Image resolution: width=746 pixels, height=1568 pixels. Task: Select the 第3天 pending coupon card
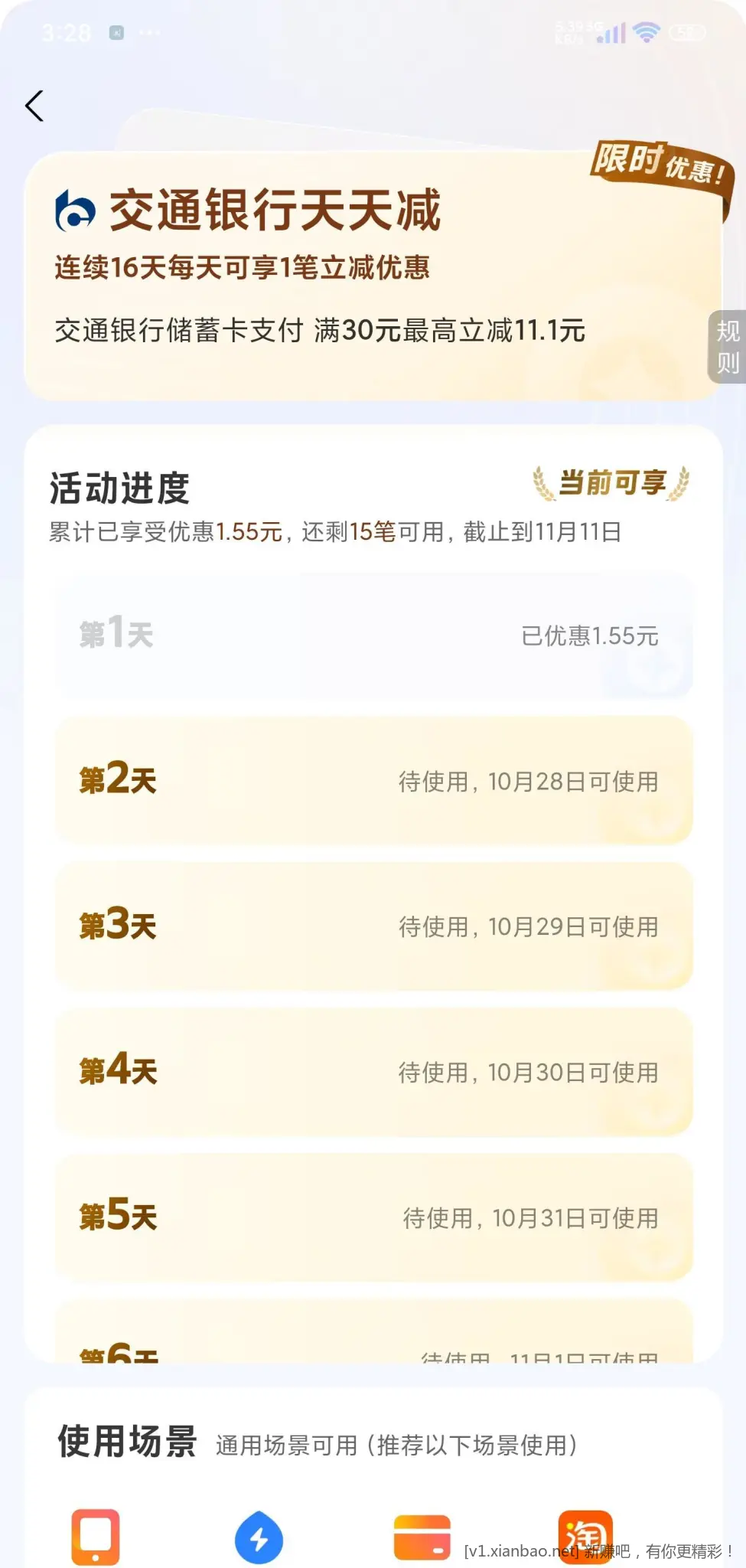coord(373,926)
